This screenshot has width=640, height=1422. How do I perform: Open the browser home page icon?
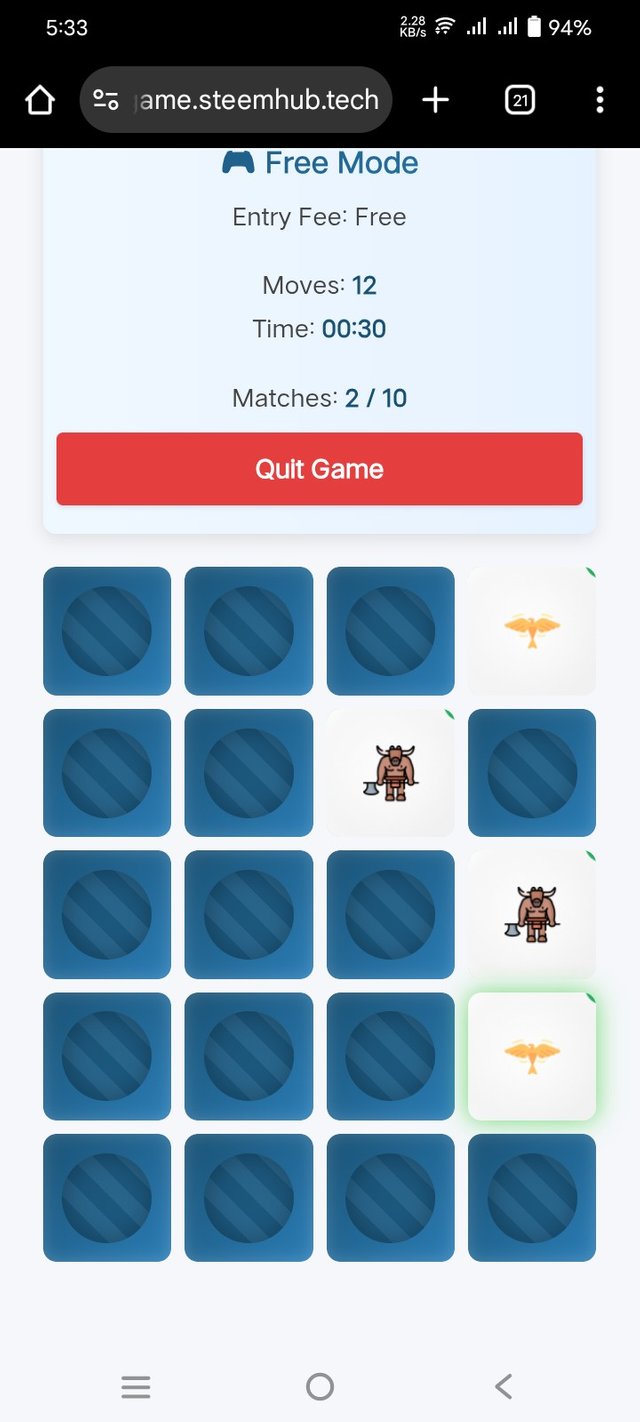[40, 100]
